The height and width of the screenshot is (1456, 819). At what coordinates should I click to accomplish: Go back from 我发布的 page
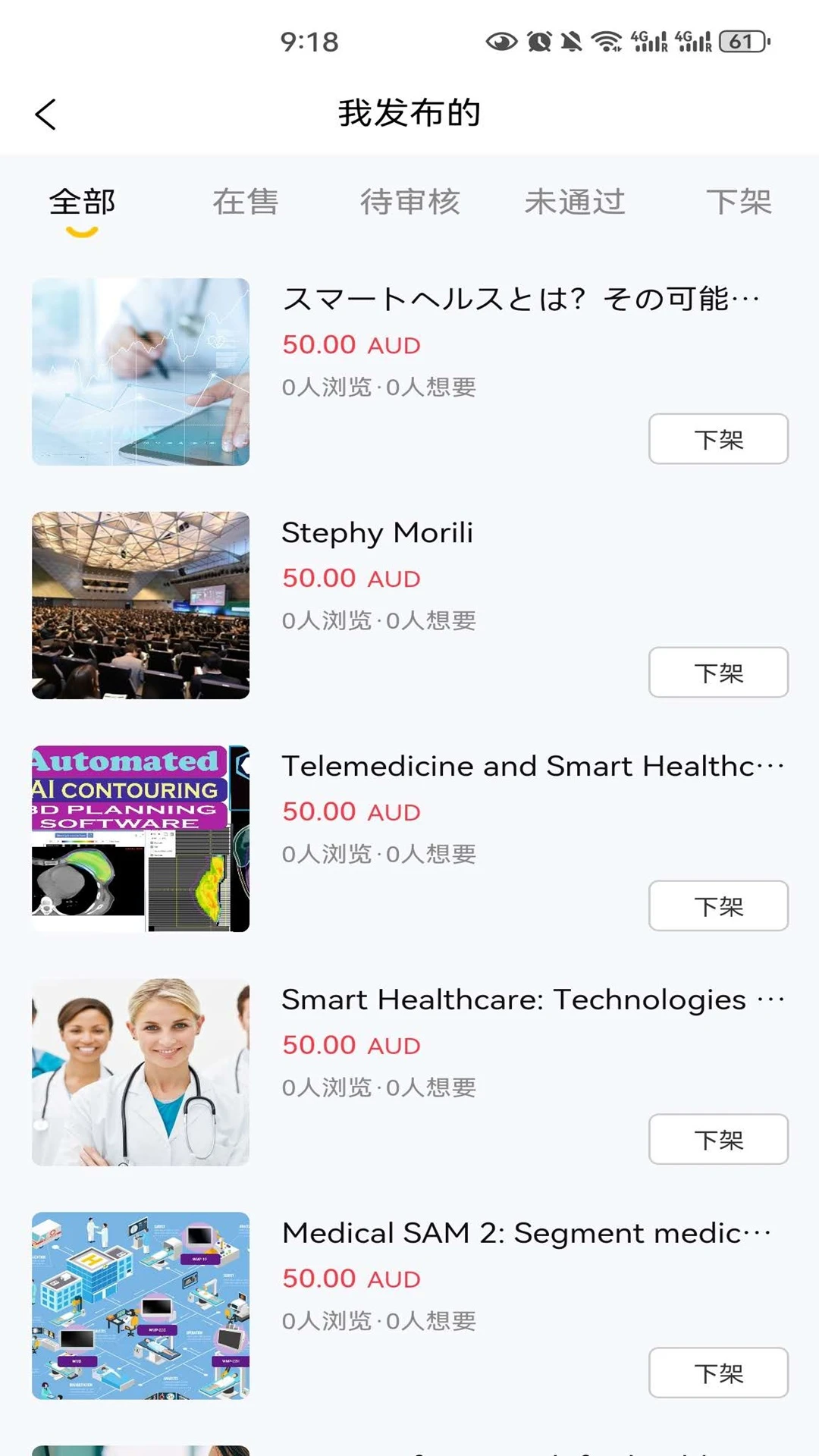45,115
